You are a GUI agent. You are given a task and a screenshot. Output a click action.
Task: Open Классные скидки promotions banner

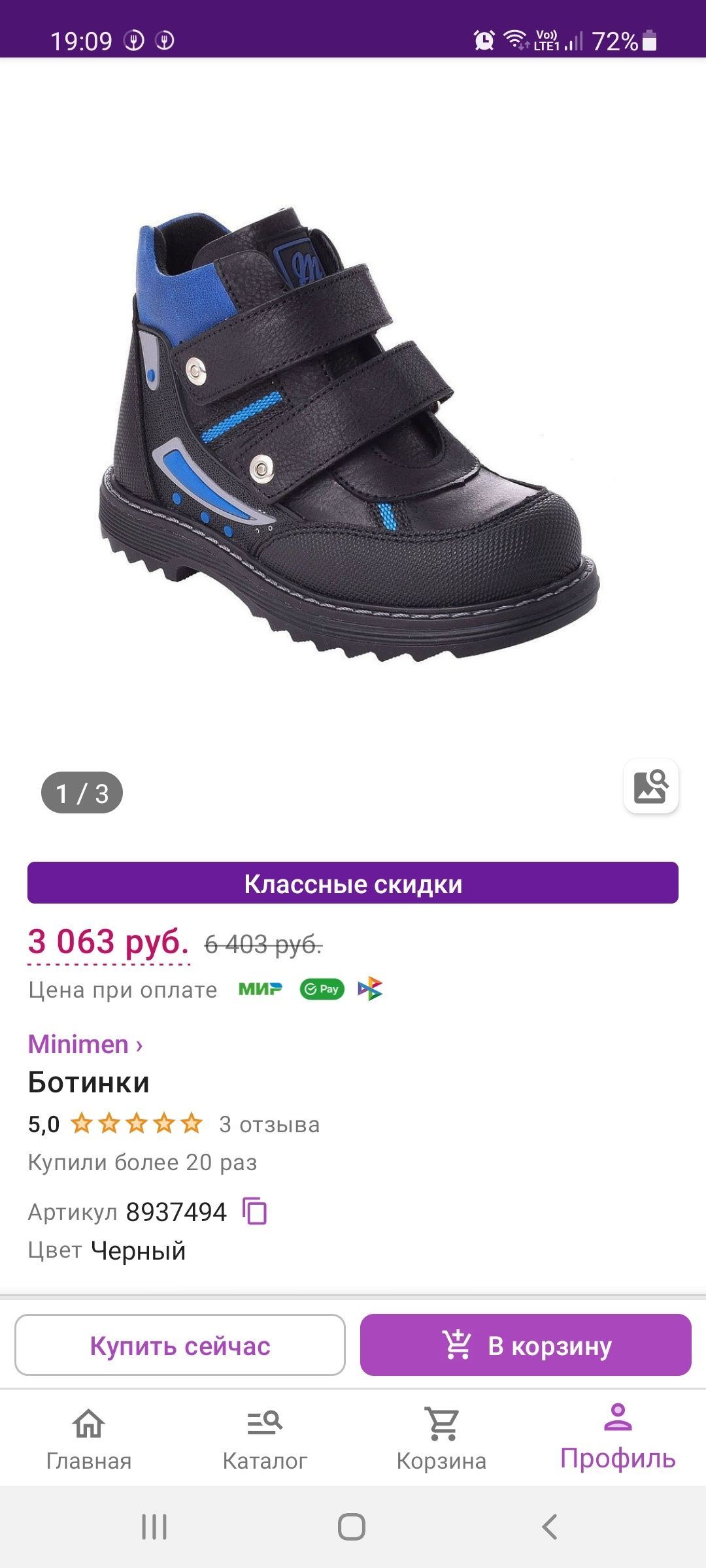[x=353, y=884]
